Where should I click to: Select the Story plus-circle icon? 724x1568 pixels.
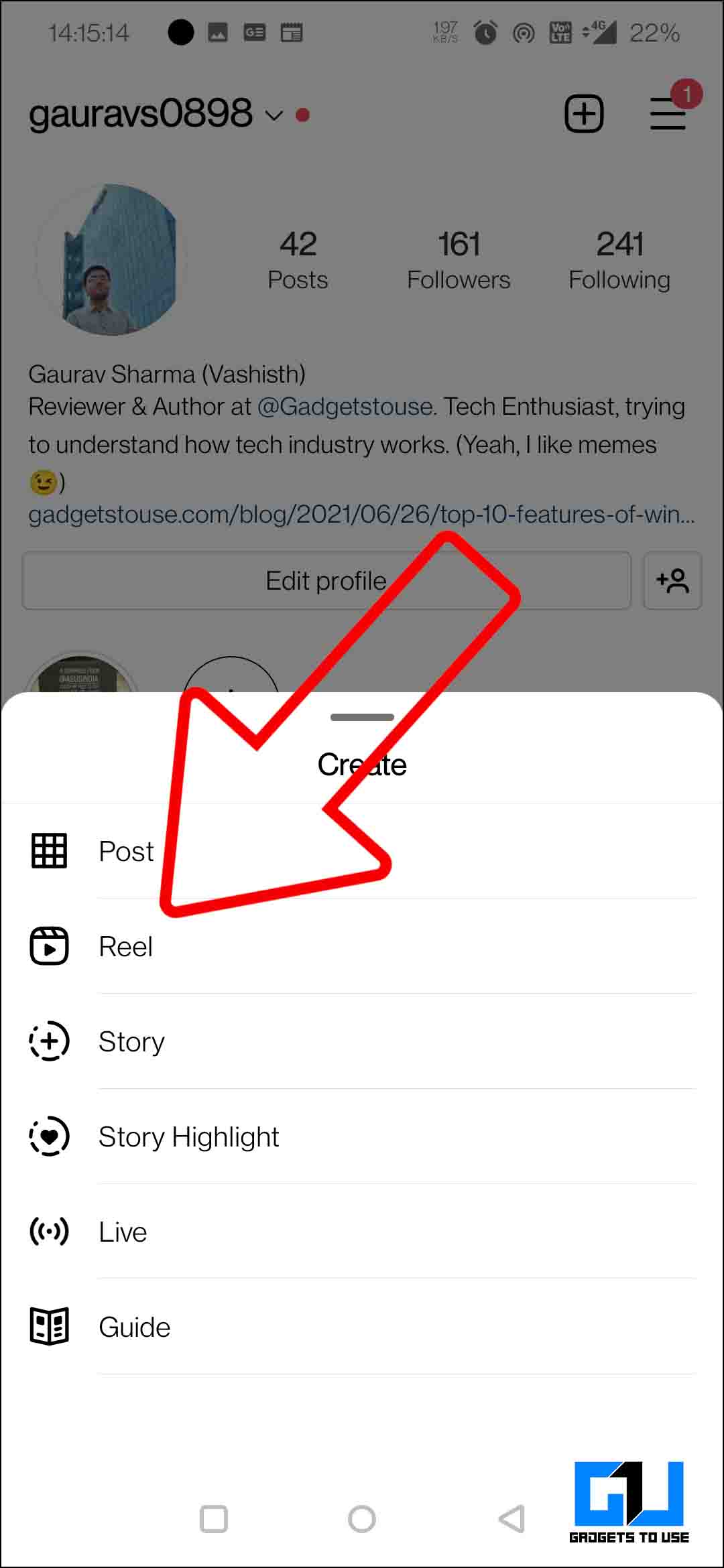[x=48, y=1041]
